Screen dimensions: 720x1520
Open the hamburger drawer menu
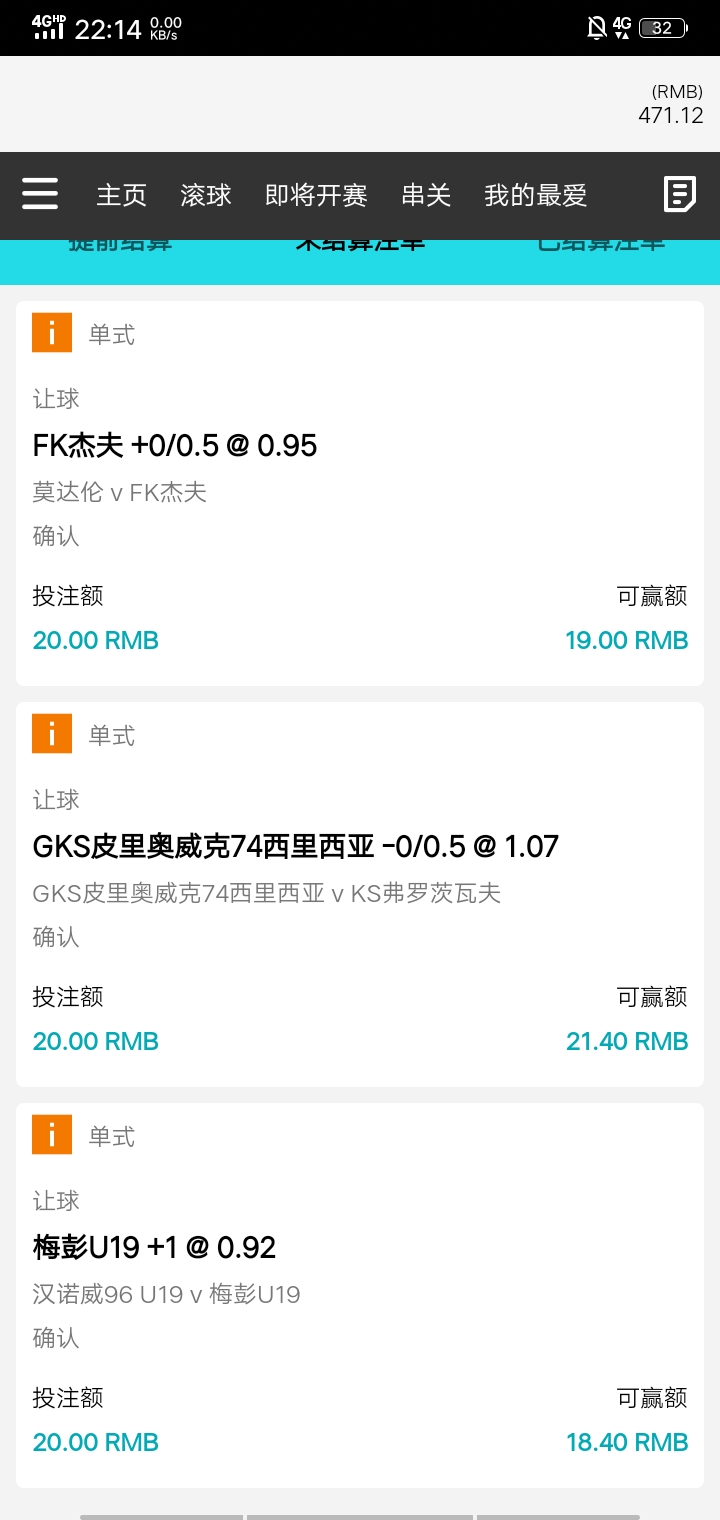click(40, 194)
